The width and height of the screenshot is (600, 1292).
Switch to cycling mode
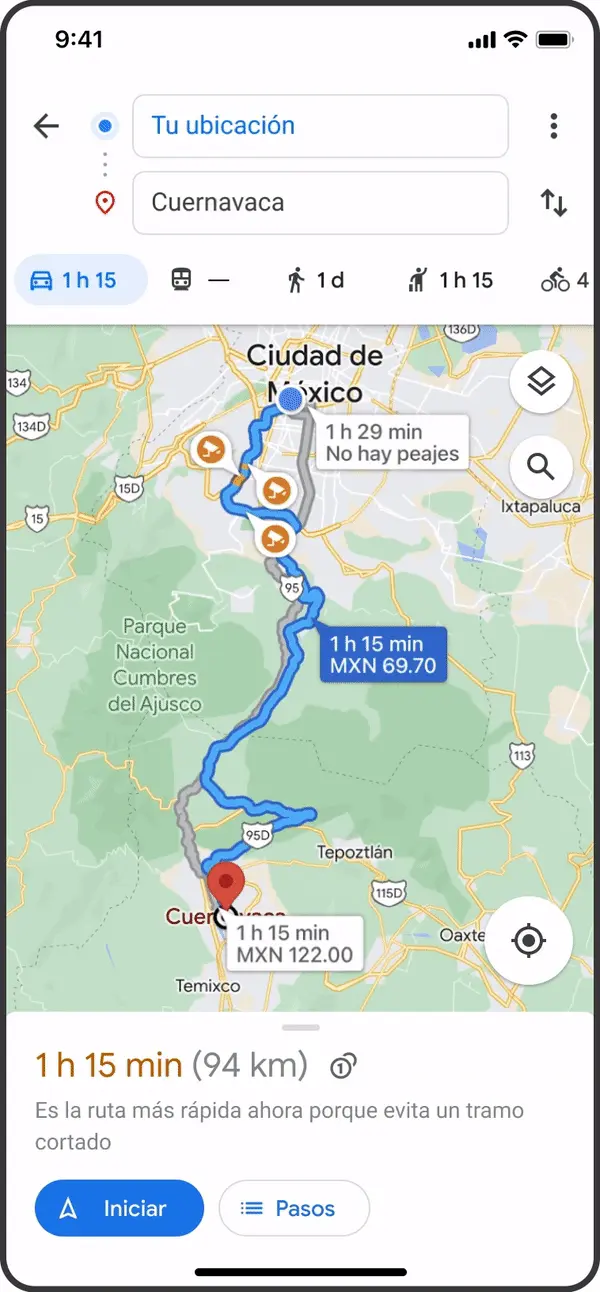564,280
